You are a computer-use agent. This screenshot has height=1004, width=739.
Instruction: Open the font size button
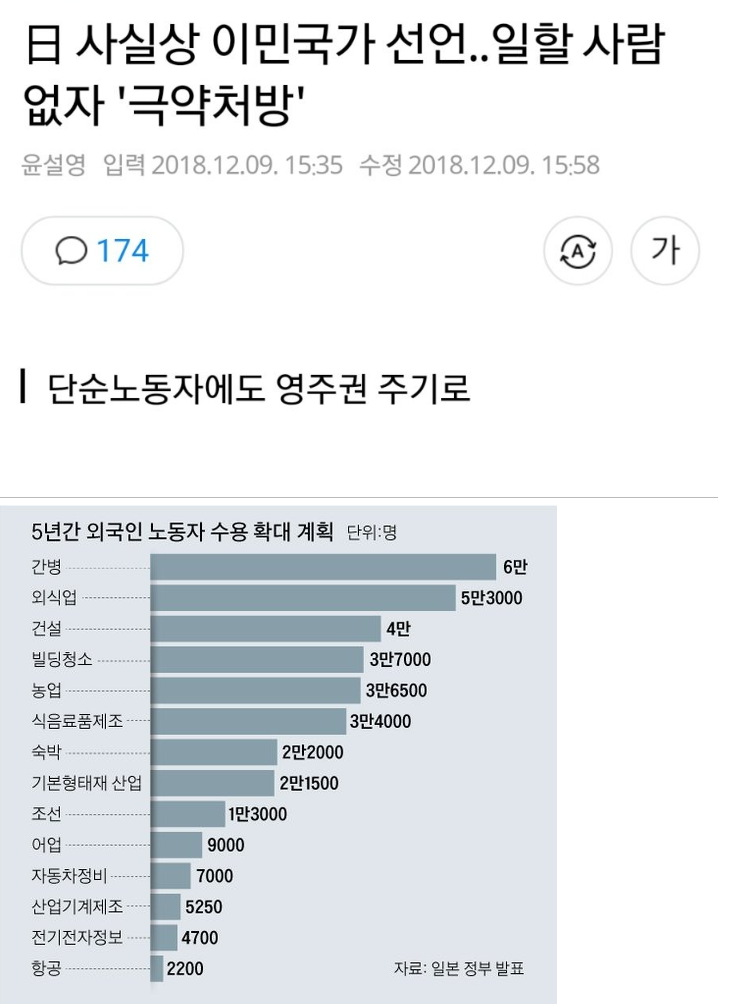[665, 250]
